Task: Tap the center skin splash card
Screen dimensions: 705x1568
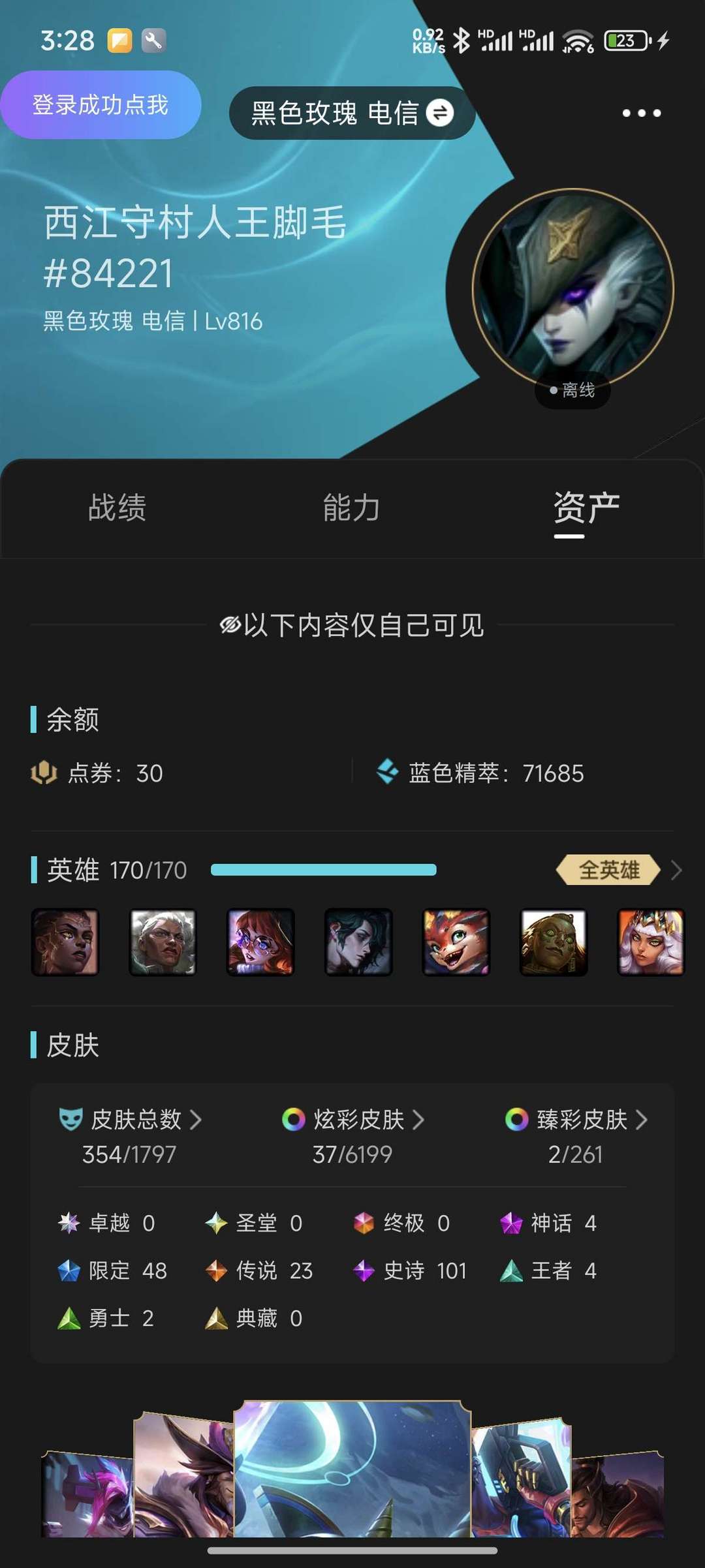Action: point(352,1468)
